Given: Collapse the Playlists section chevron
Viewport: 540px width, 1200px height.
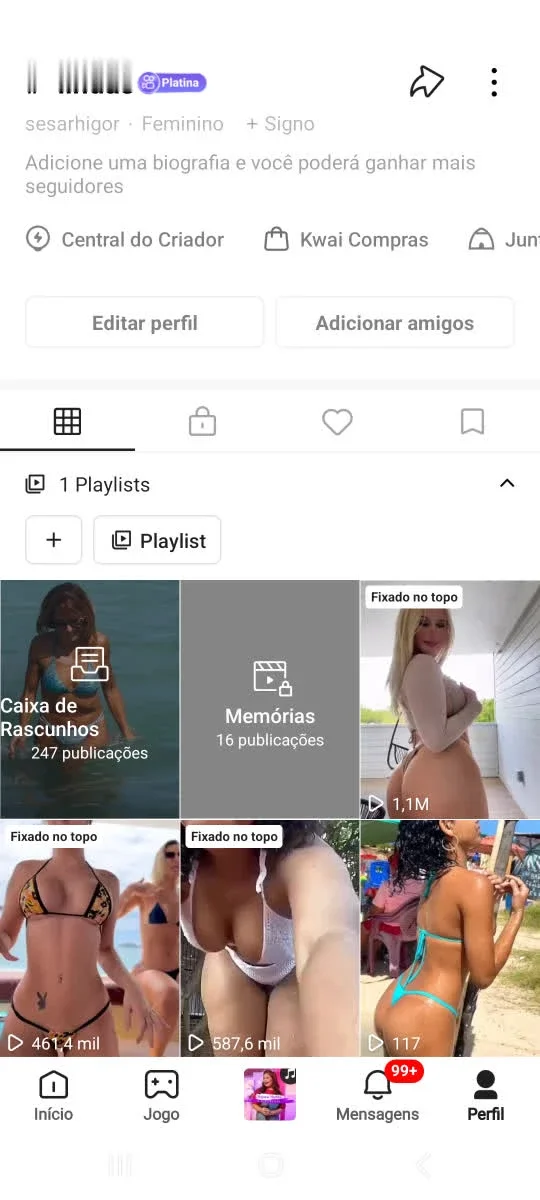Looking at the screenshot, I should pyautogui.click(x=507, y=484).
